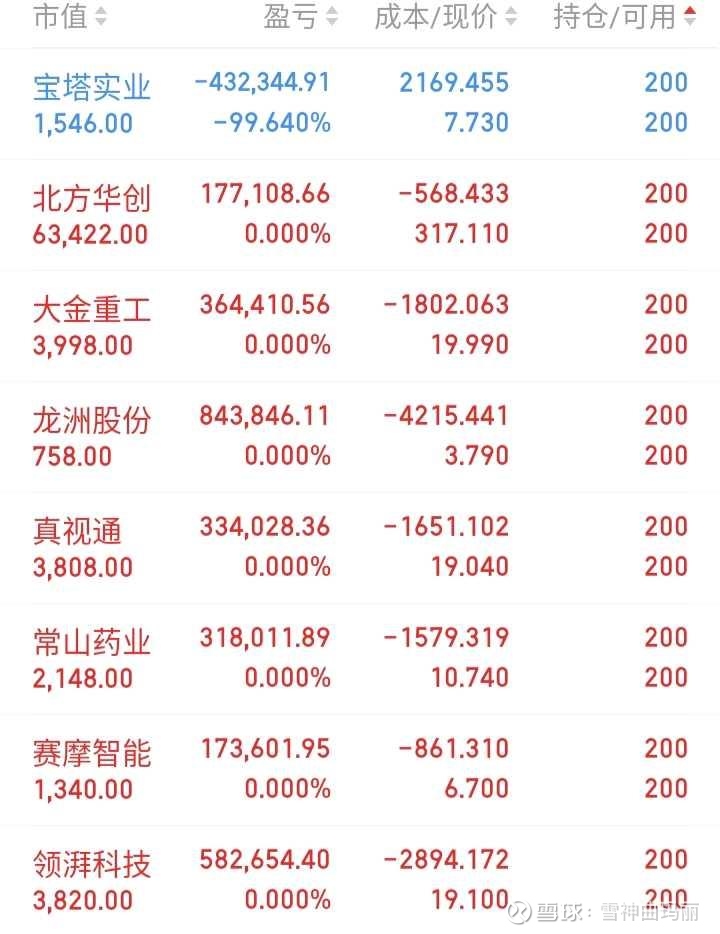Sort holdings by 市值 column

coord(70,17)
